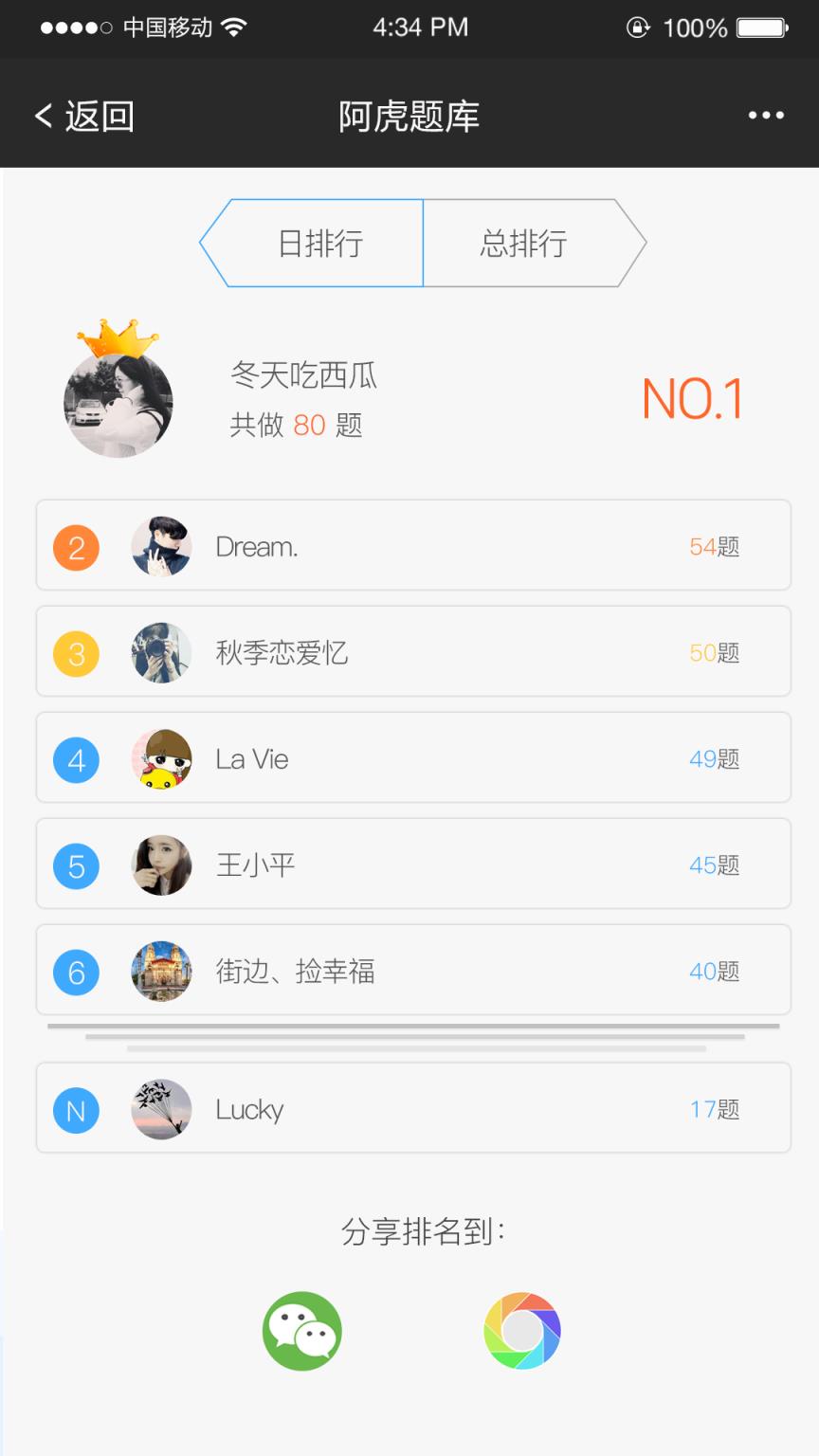Open Dream.'s ranking row
Image resolution: width=819 pixels, height=1456 pixels.
click(413, 546)
